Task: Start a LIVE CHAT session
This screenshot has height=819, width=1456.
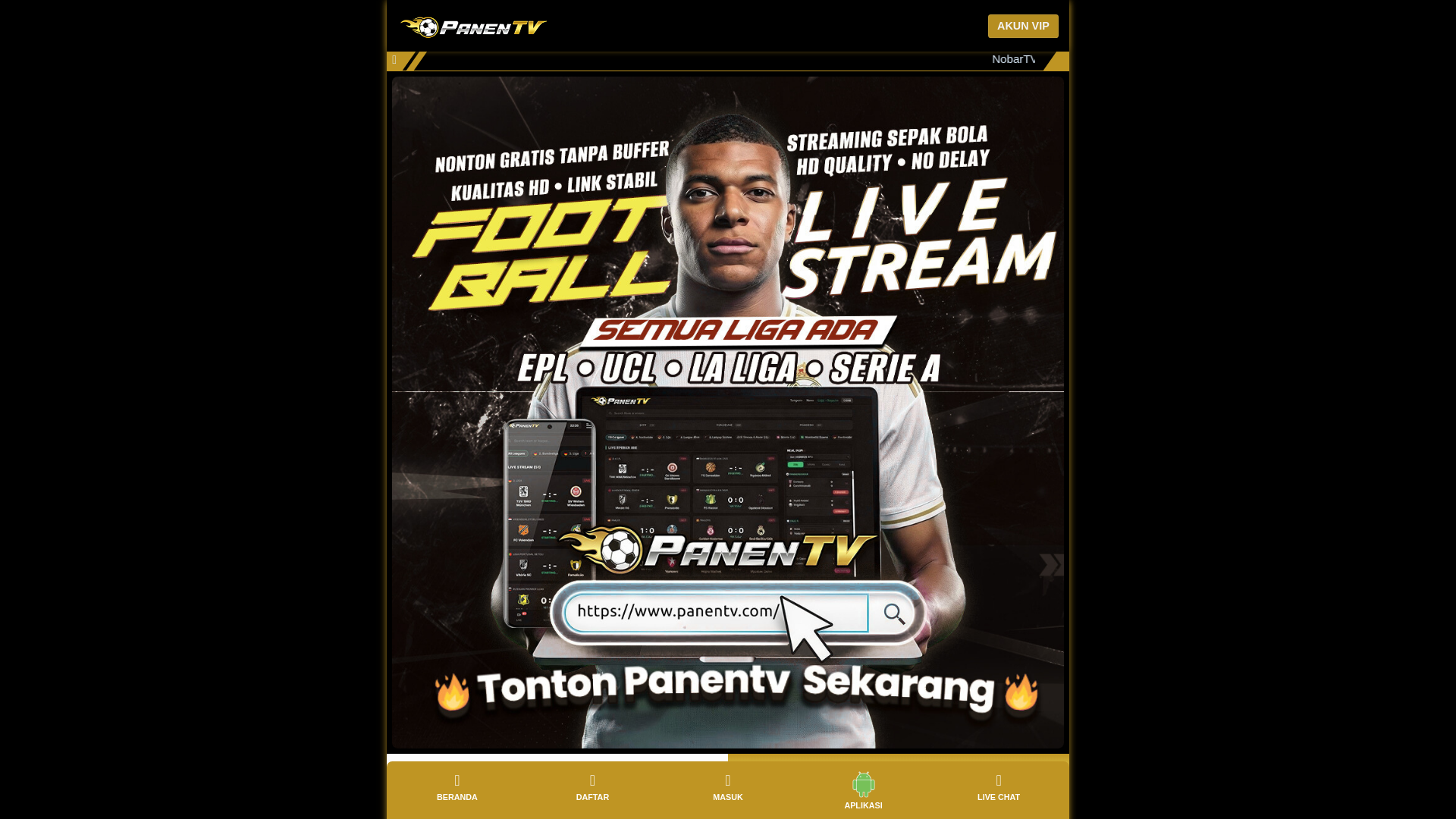Action: point(998,788)
